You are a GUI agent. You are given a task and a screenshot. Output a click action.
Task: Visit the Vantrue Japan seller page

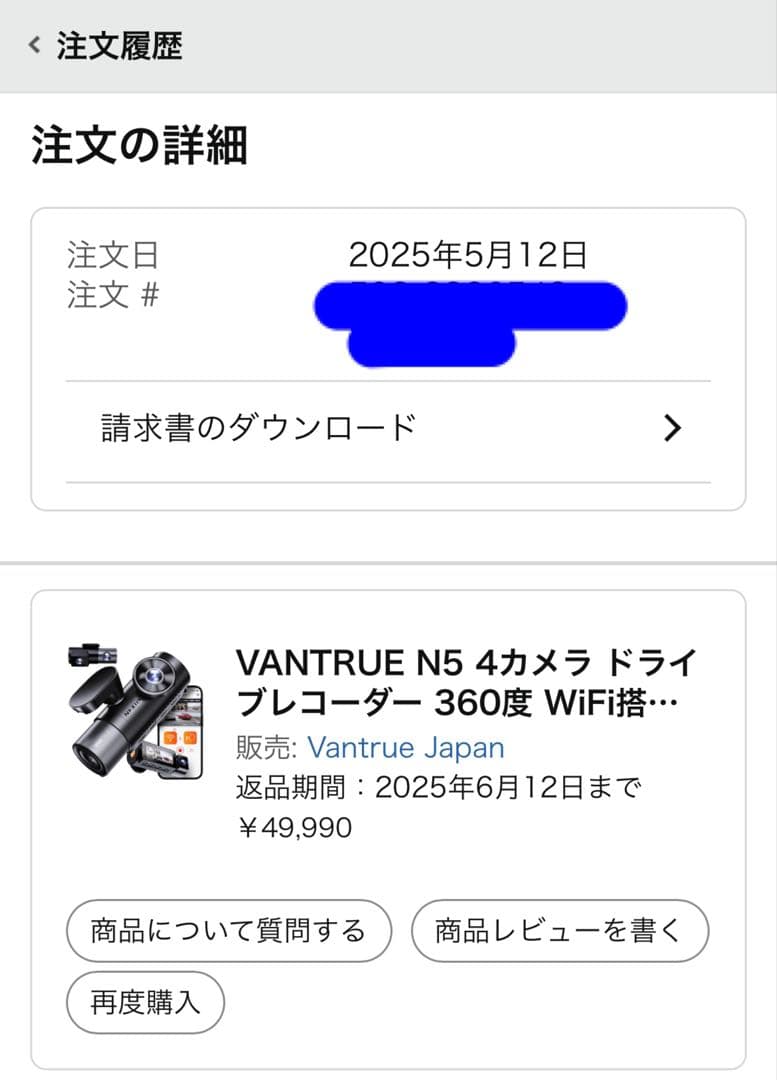click(x=405, y=747)
